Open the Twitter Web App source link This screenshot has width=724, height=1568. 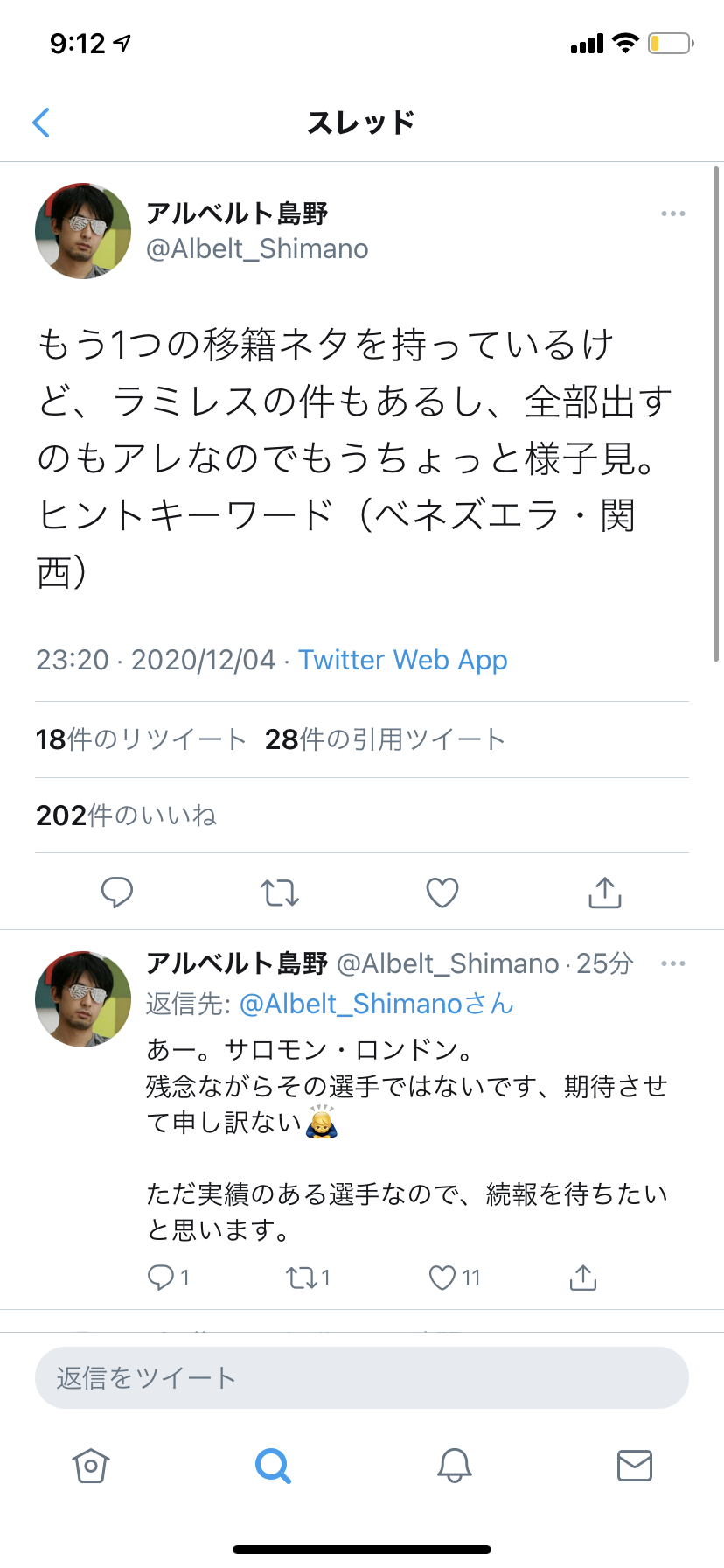click(x=402, y=660)
